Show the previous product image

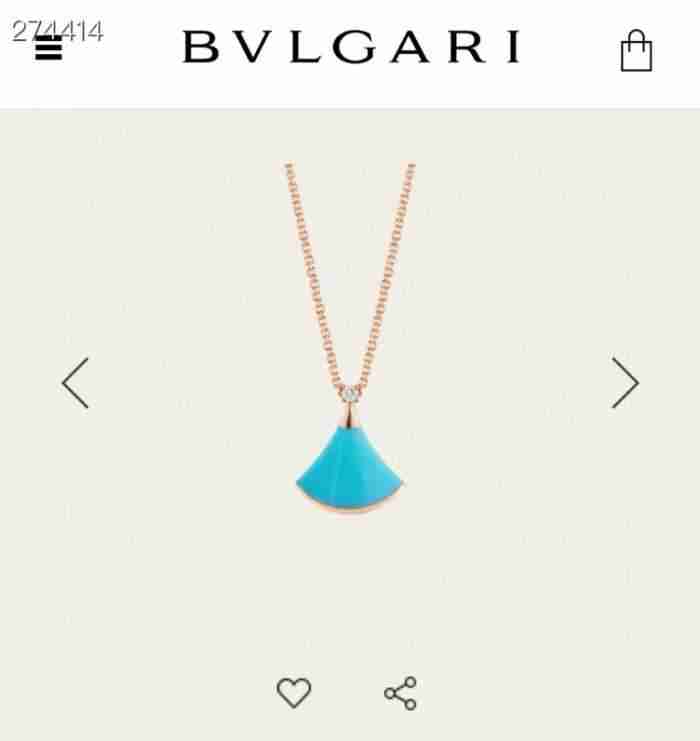76,383
